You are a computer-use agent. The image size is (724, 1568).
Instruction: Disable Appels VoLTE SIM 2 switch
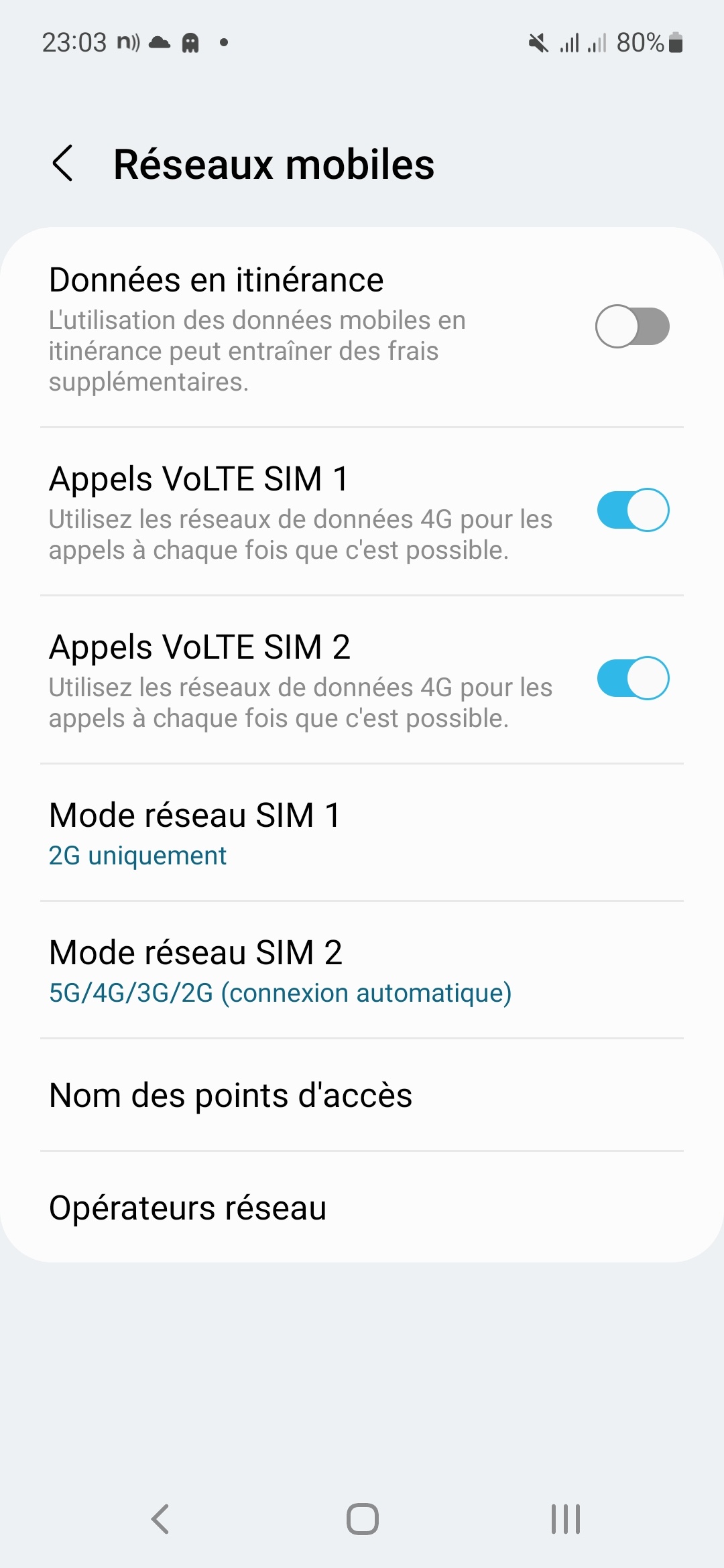(x=632, y=678)
